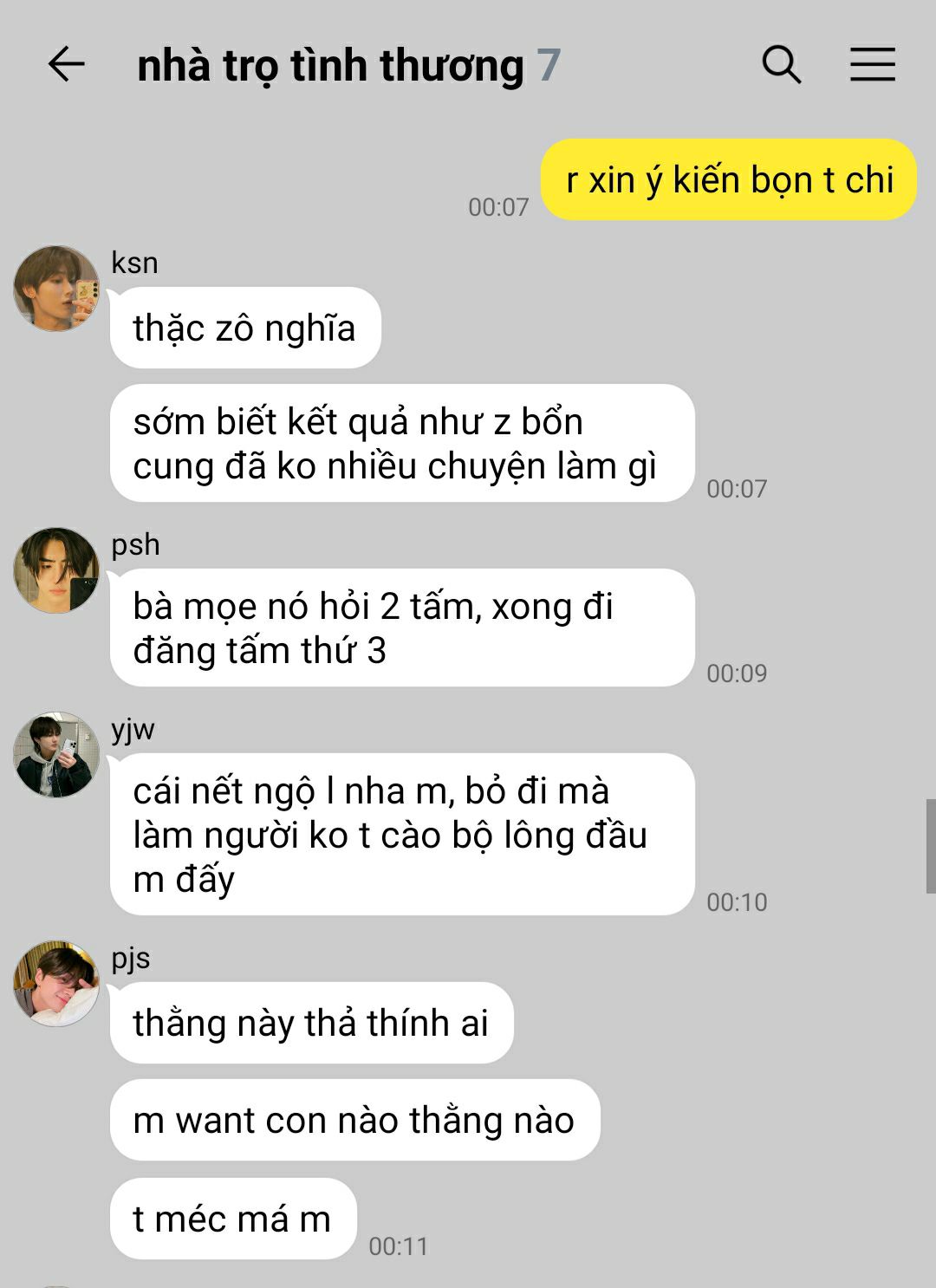936x1288 pixels.
Task: Search within this chat
Action: (781, 65)
